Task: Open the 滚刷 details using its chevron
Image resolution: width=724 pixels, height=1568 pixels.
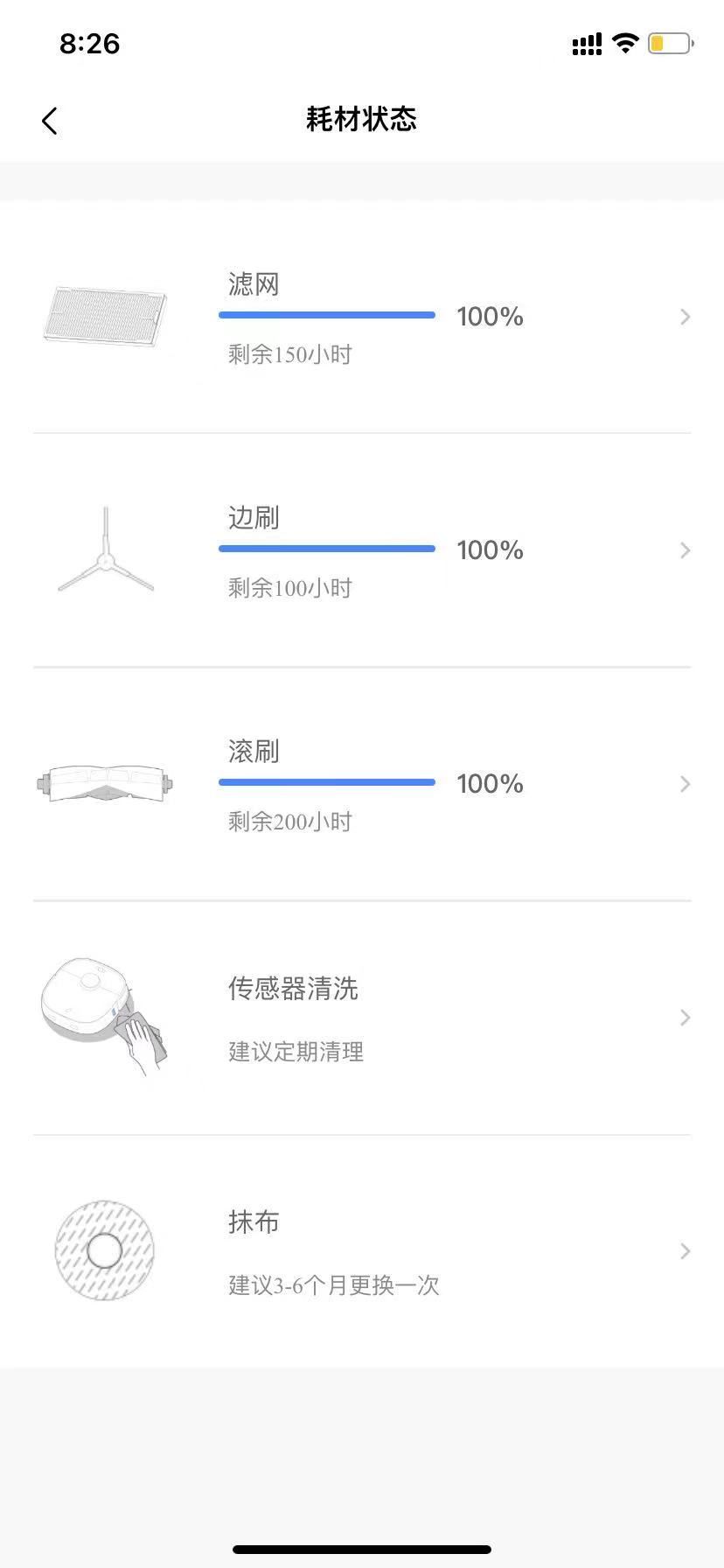Action: [685, 783]
